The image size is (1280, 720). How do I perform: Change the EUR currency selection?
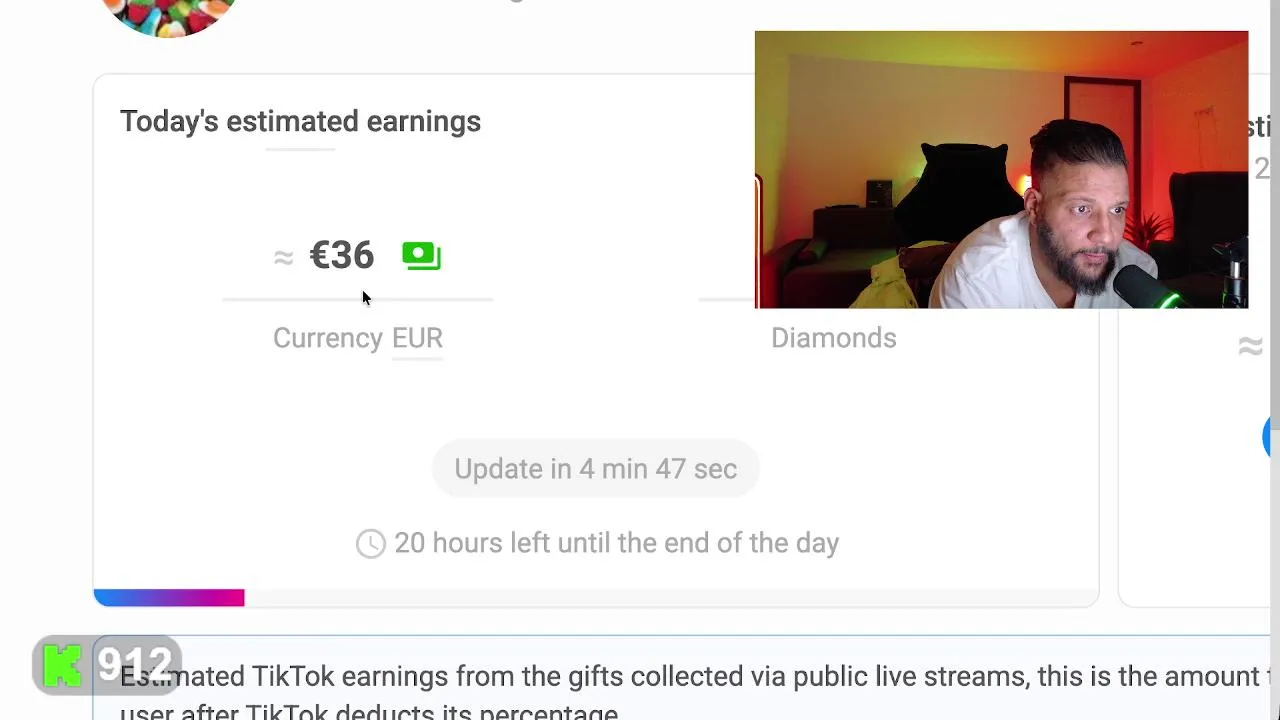[417, 339]
